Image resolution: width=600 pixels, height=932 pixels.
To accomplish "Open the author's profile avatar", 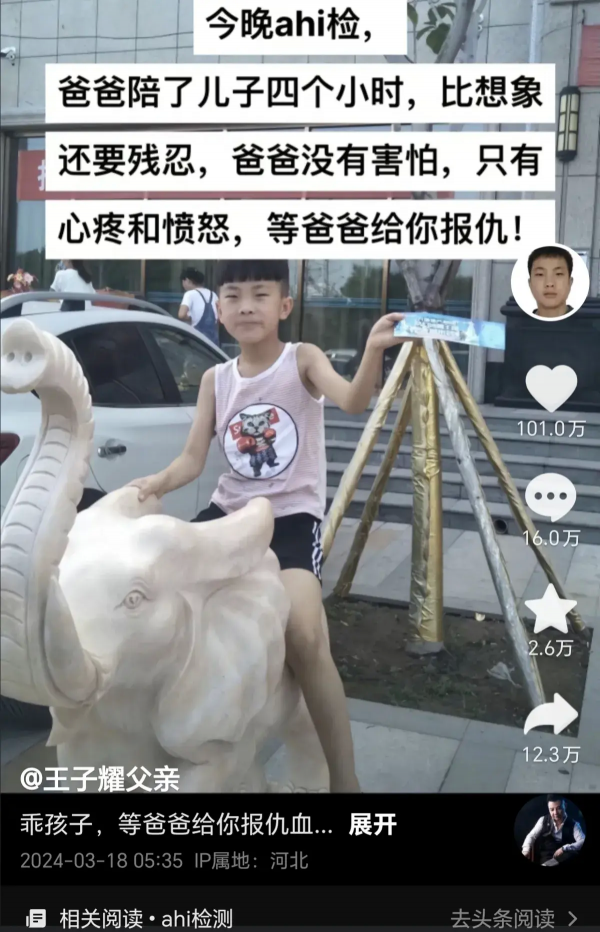I will coord(549,281).
